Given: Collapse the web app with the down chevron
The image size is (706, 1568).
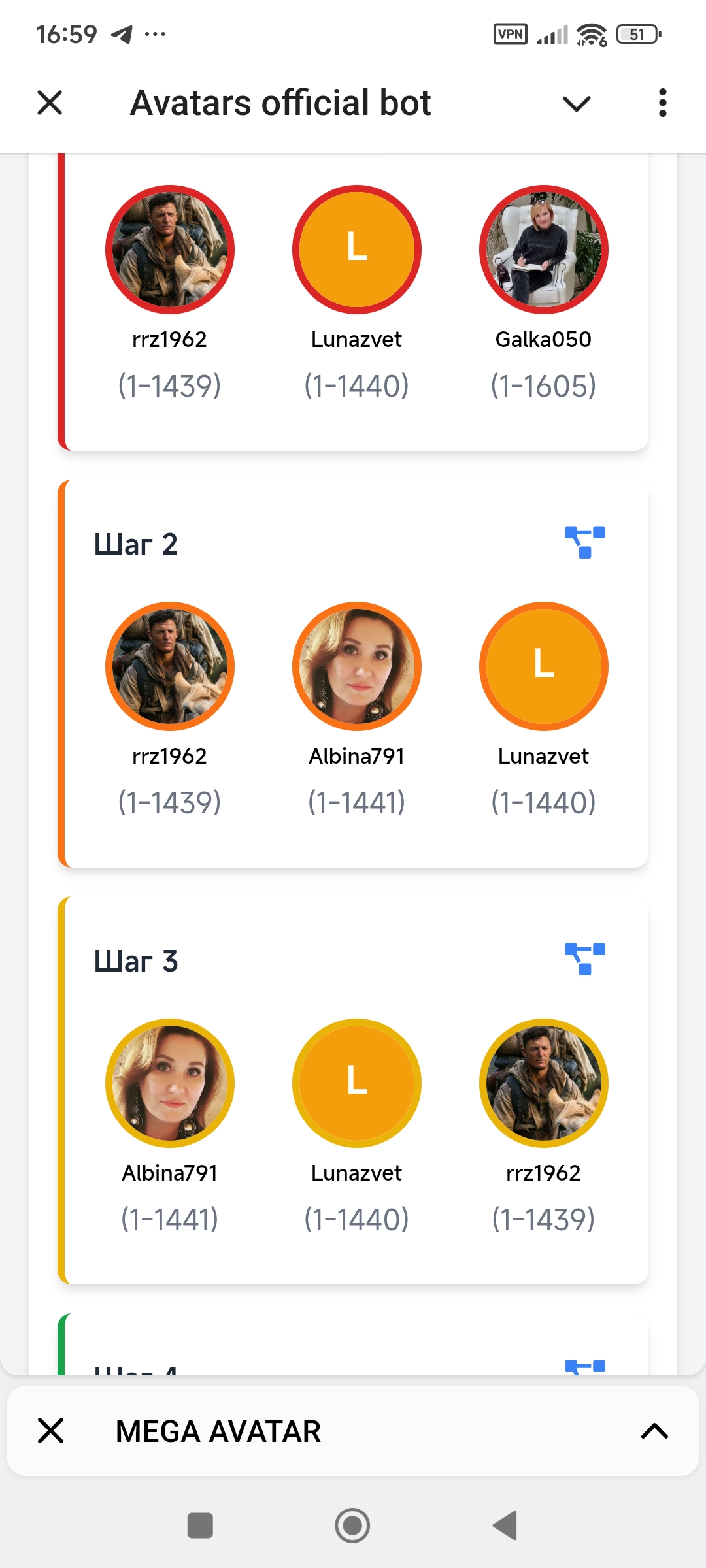Looking at the screenshot, I should (576, 103).
